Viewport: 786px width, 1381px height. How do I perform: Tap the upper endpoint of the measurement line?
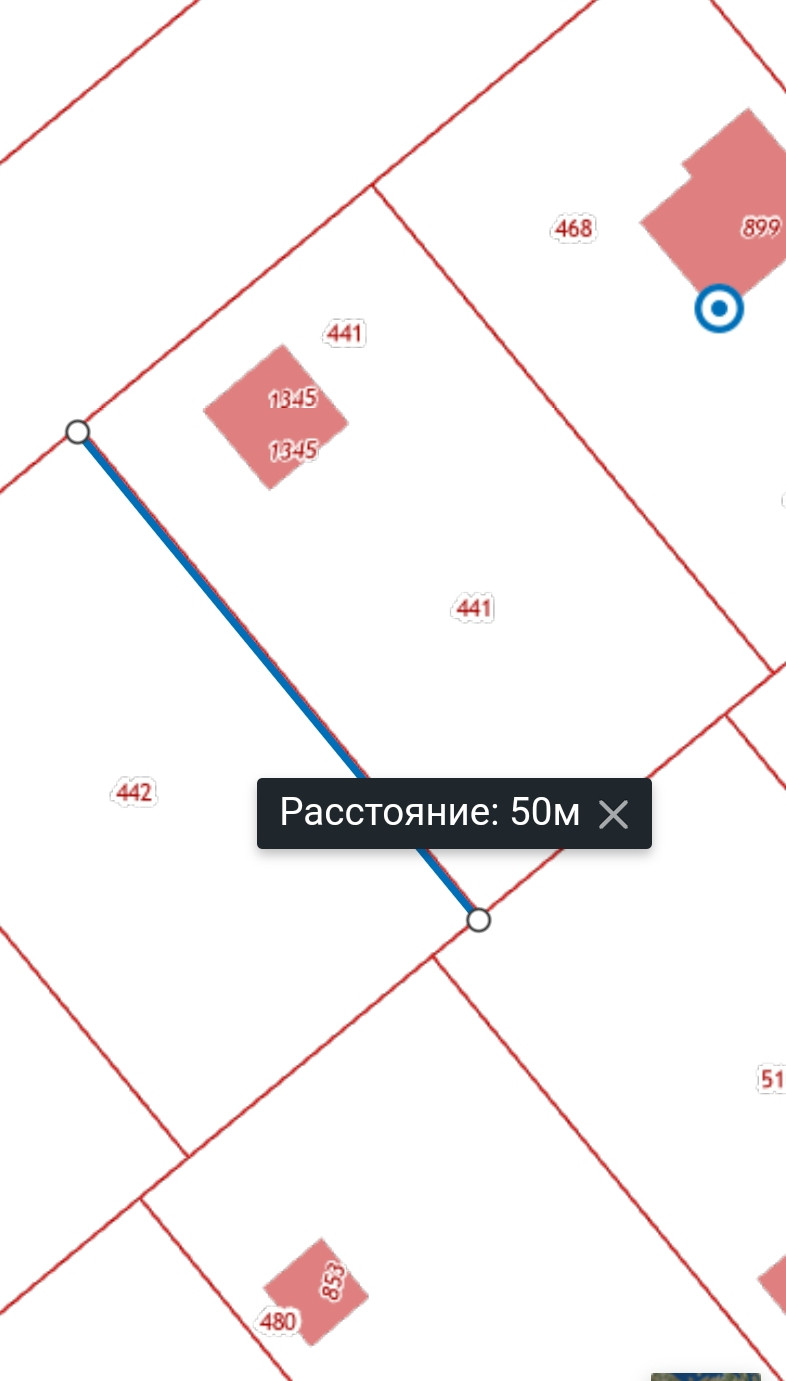[x=77, y=432]
